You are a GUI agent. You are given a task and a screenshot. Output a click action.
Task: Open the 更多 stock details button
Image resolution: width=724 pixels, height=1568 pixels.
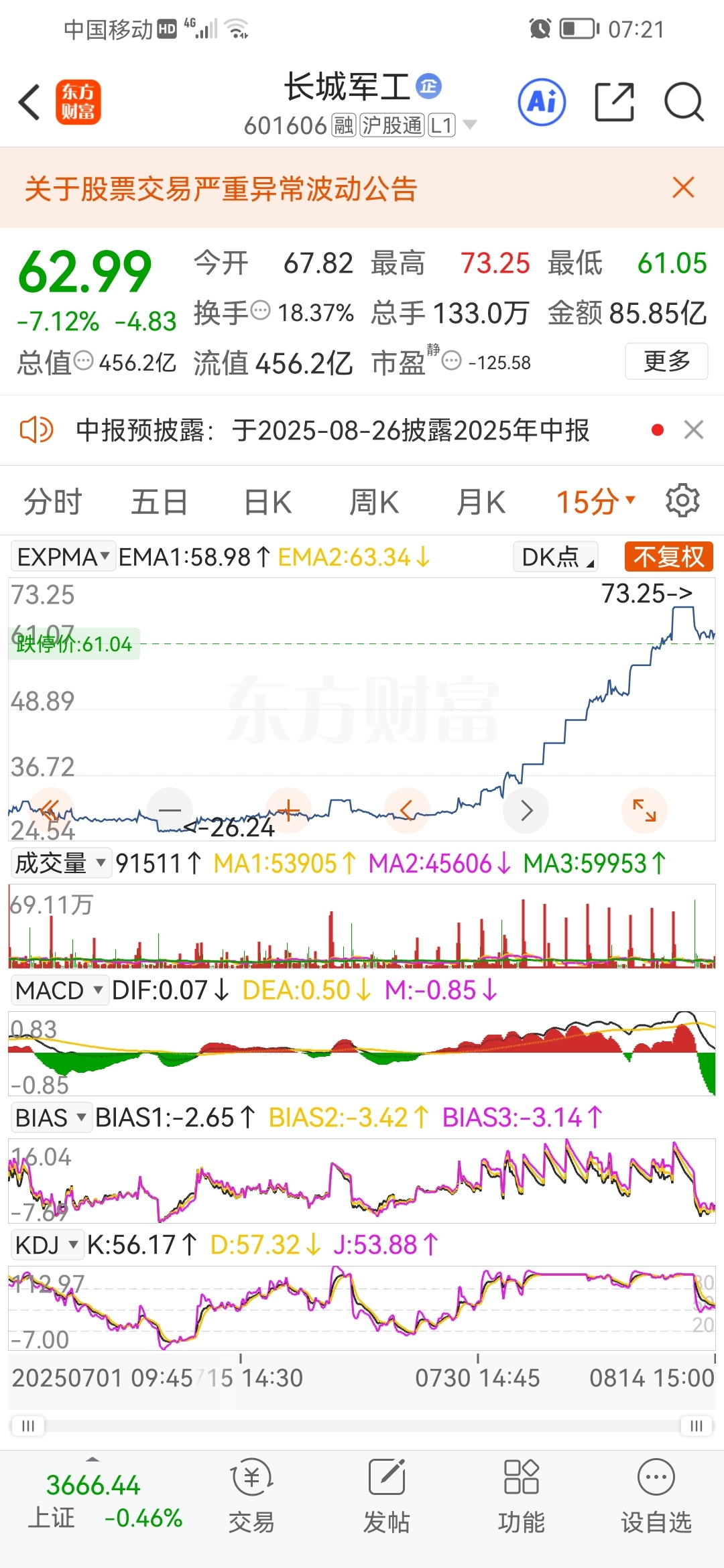coord(666,361)
